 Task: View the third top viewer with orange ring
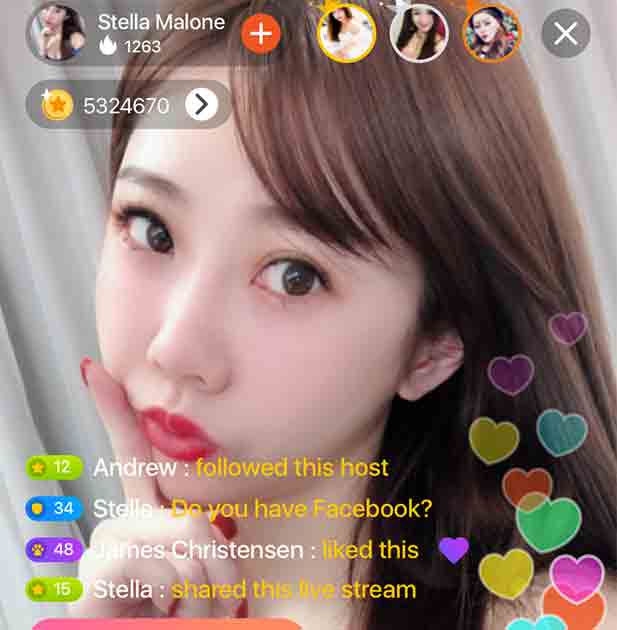click(492, 34)
